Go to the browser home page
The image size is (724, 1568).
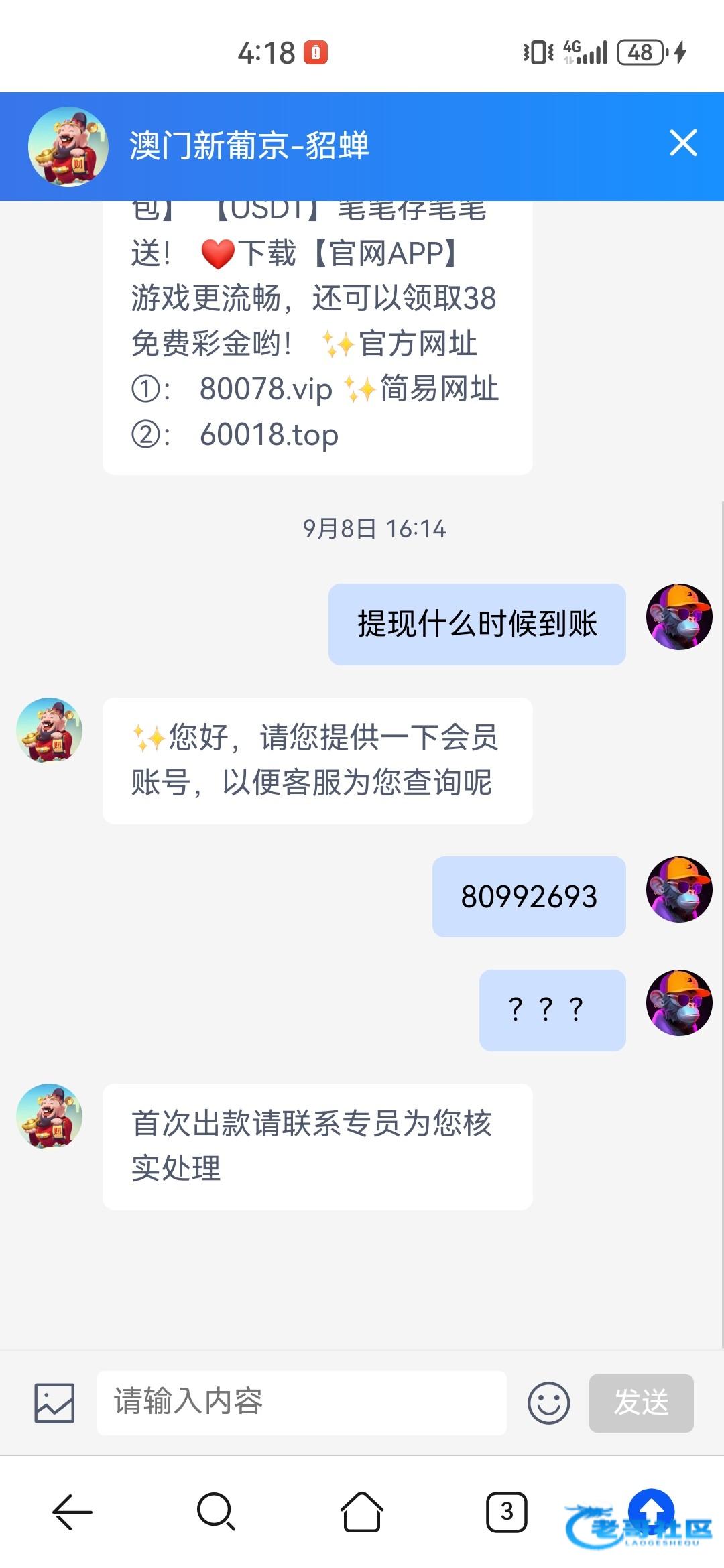coord(362,1512)
